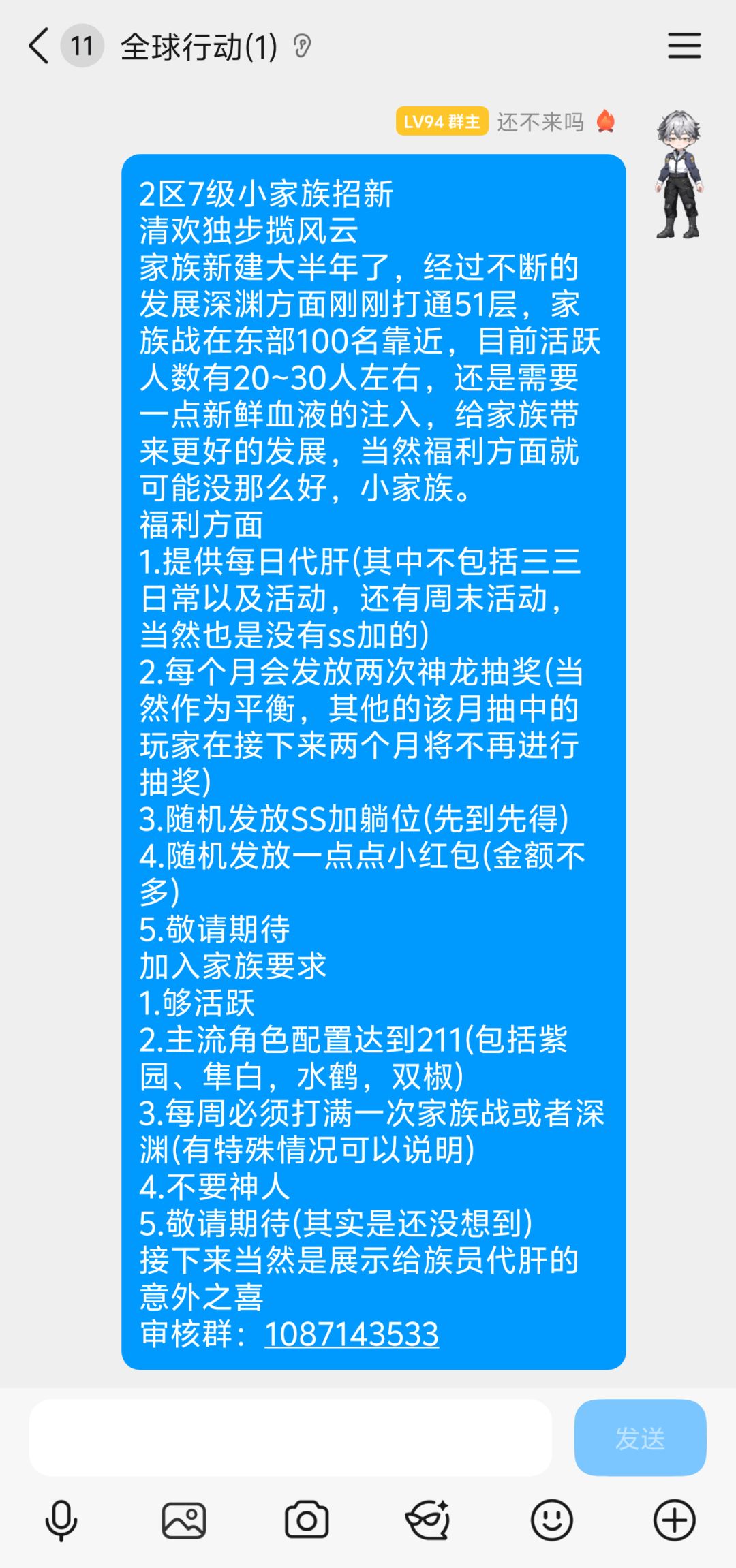Open the linked group number 1087143533
This screenshot has height=1568, width=736.
(x=352, y=1334)
